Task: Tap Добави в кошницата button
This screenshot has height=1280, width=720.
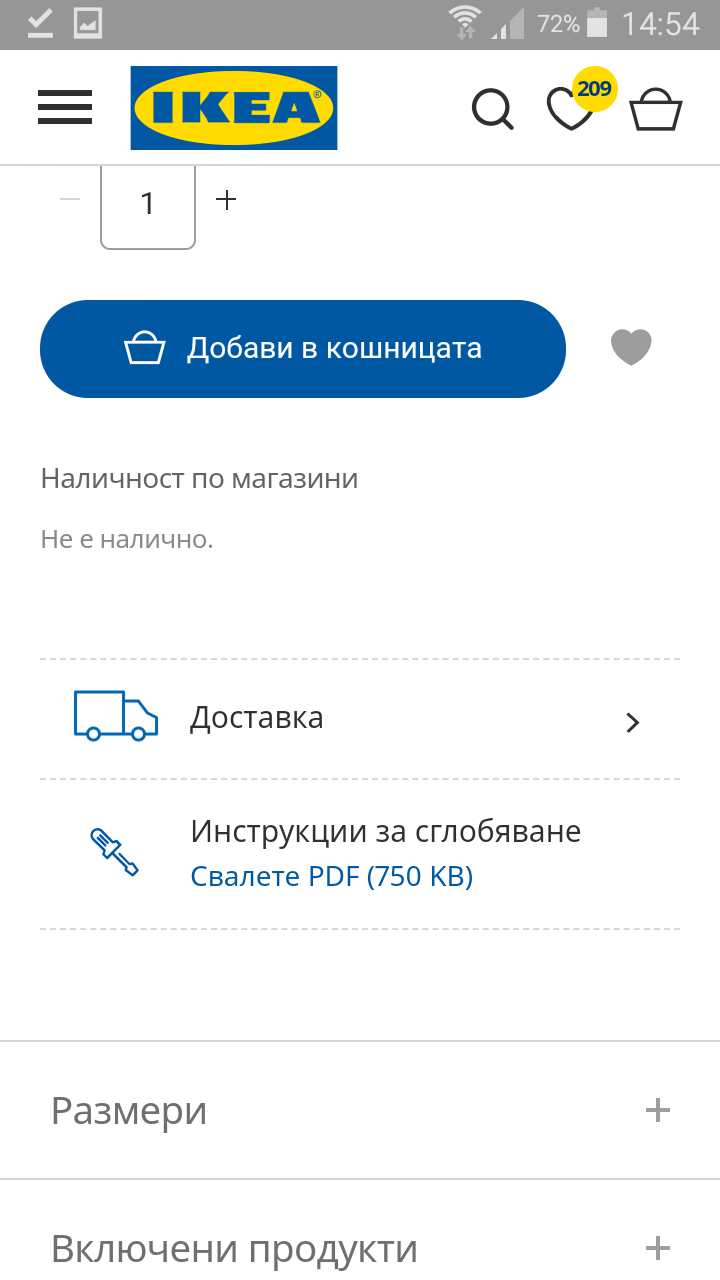Action: (x=303, y=349)
